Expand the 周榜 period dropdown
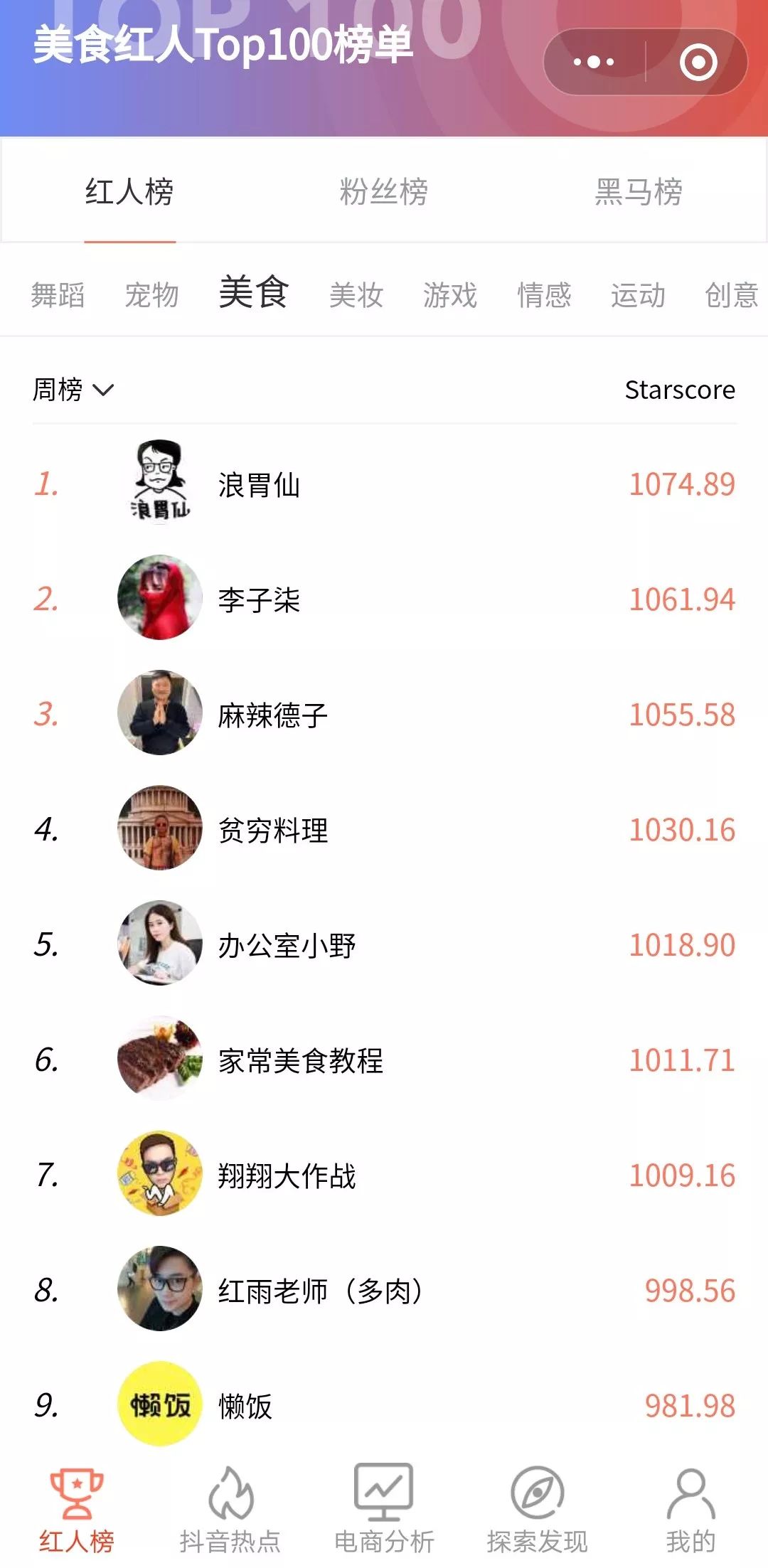 point(73,390)
